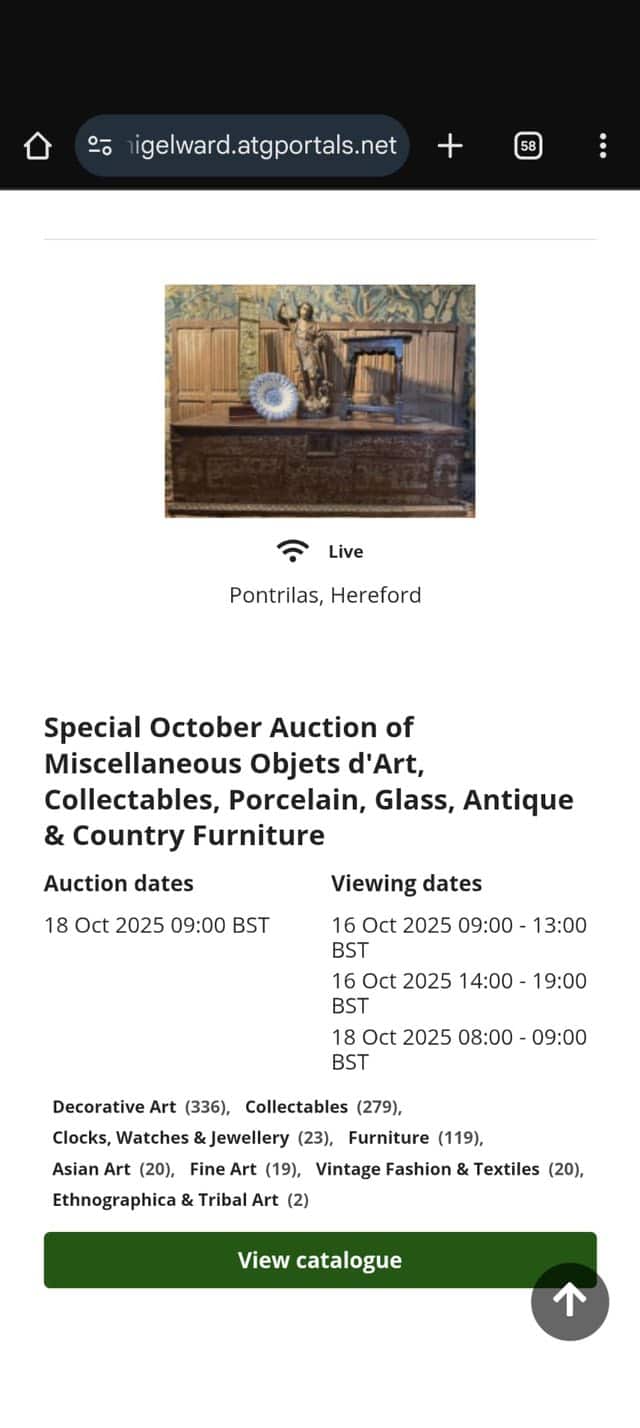640x1428 pixels.
Task: Open the auction preview image
Action: click(319, 400)
